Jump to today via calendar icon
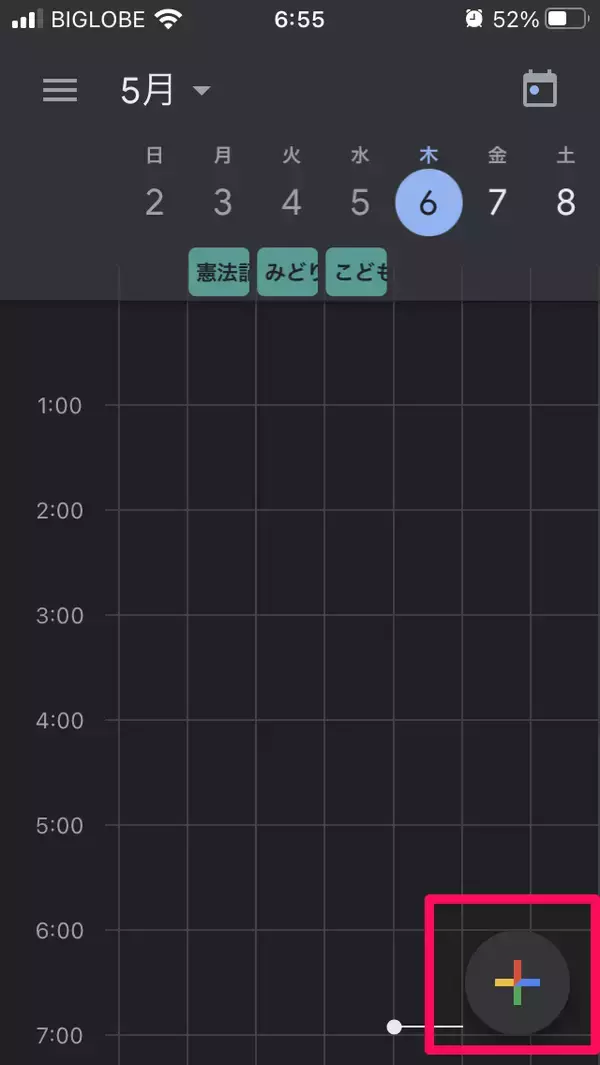 coord(540,90)
